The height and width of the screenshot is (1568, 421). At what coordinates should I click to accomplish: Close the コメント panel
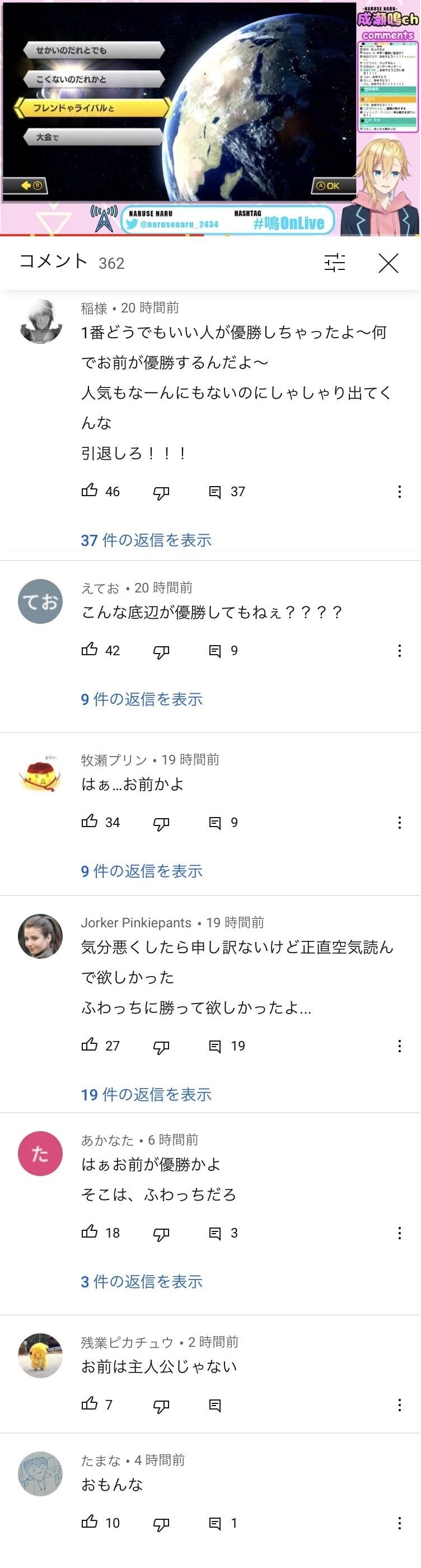pyautogui.click(x=388, y=263)
